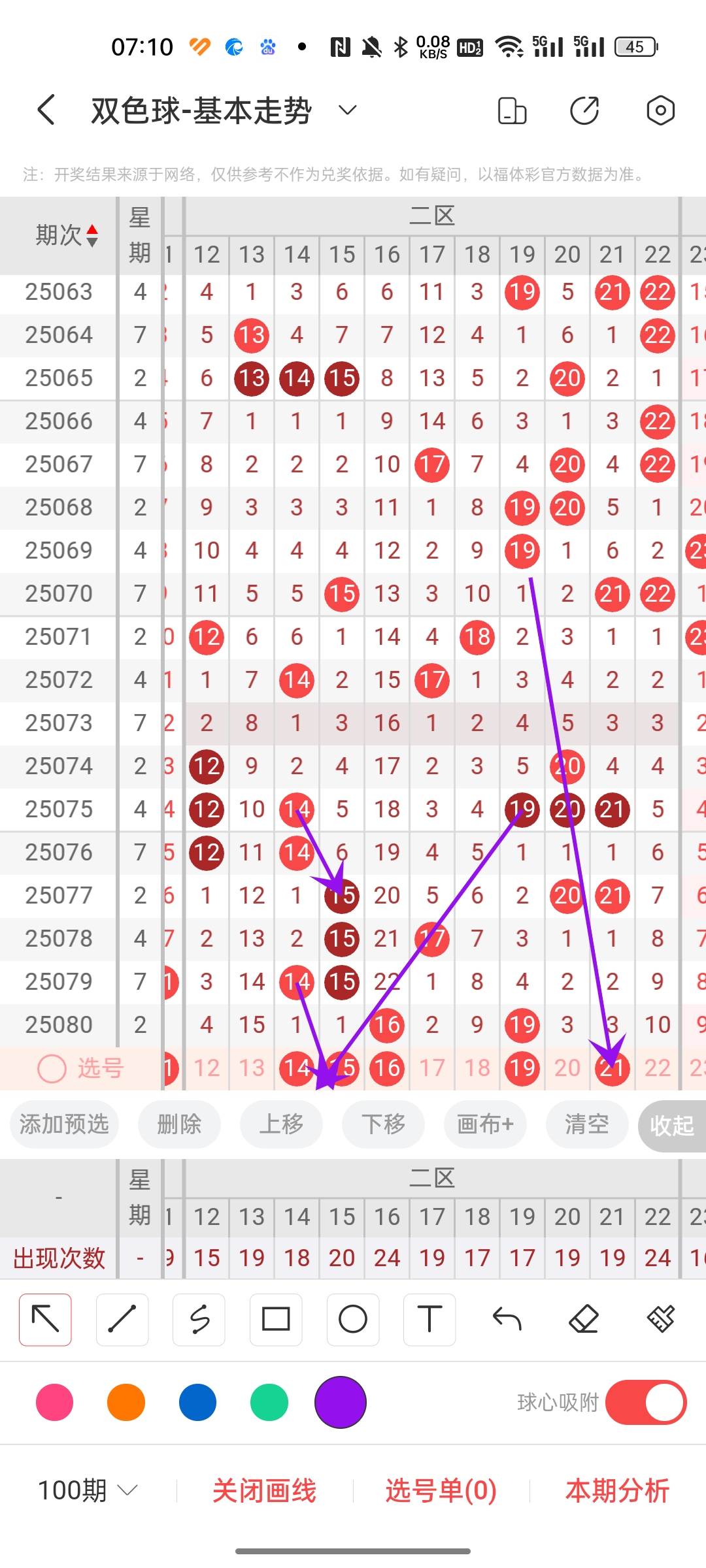
Task: Tap 画布+ to enlarge canvas
Action: click(485, 1124)
